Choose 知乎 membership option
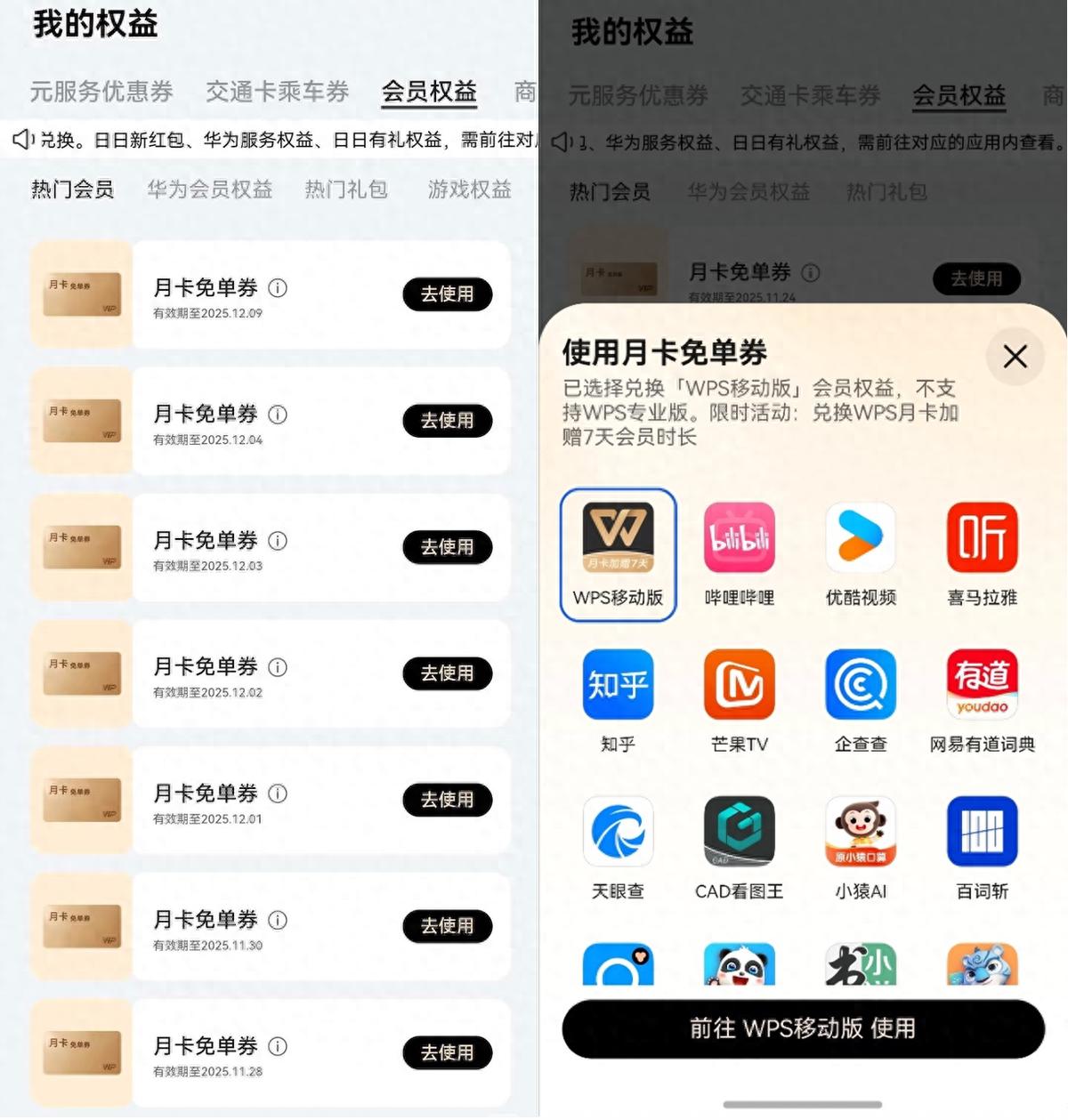The height and width of the screenshot is (1120, 1068). (618, 700)
